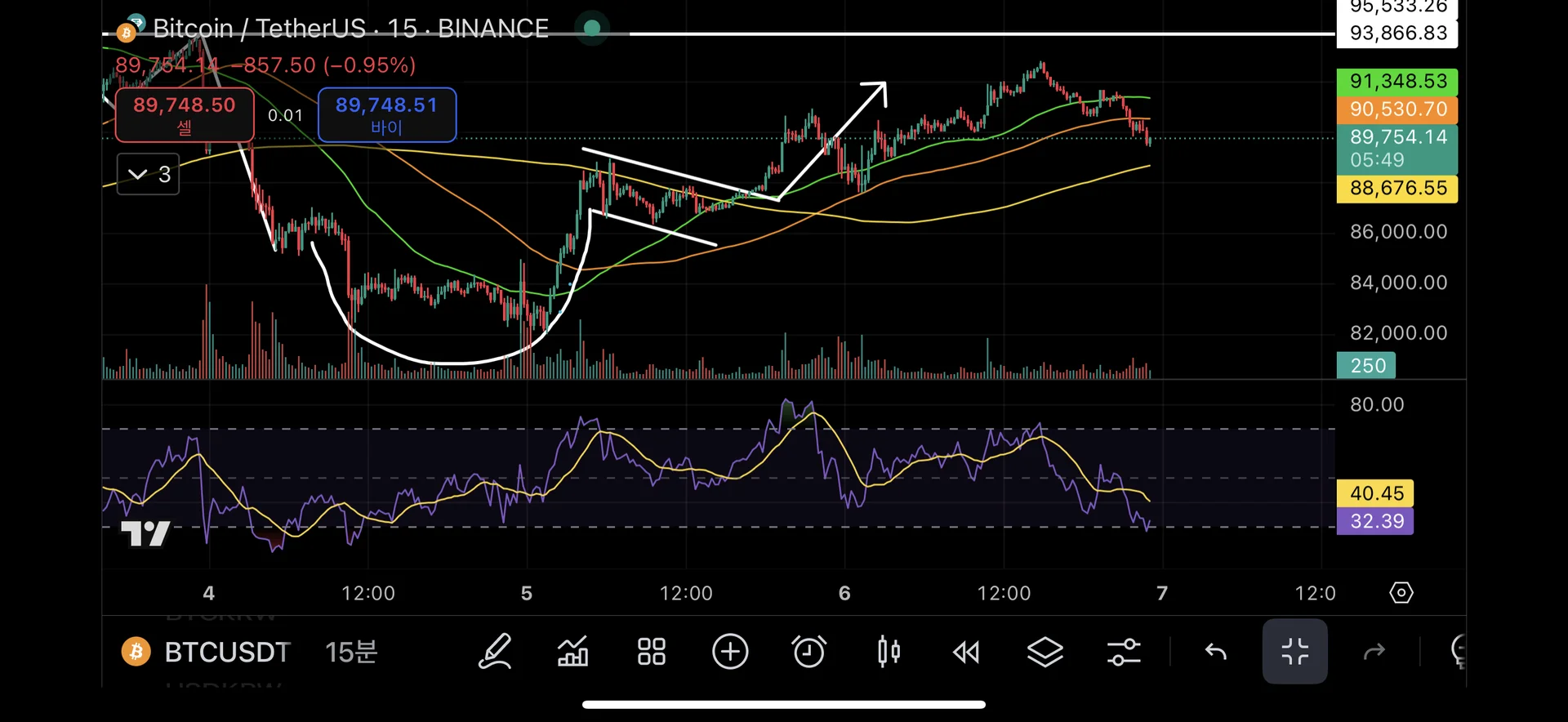Tap the blue 89,748.51 buy button
Image resolution: width=1568 pixels, height=722 pixels.
click(x=386, y=114)
